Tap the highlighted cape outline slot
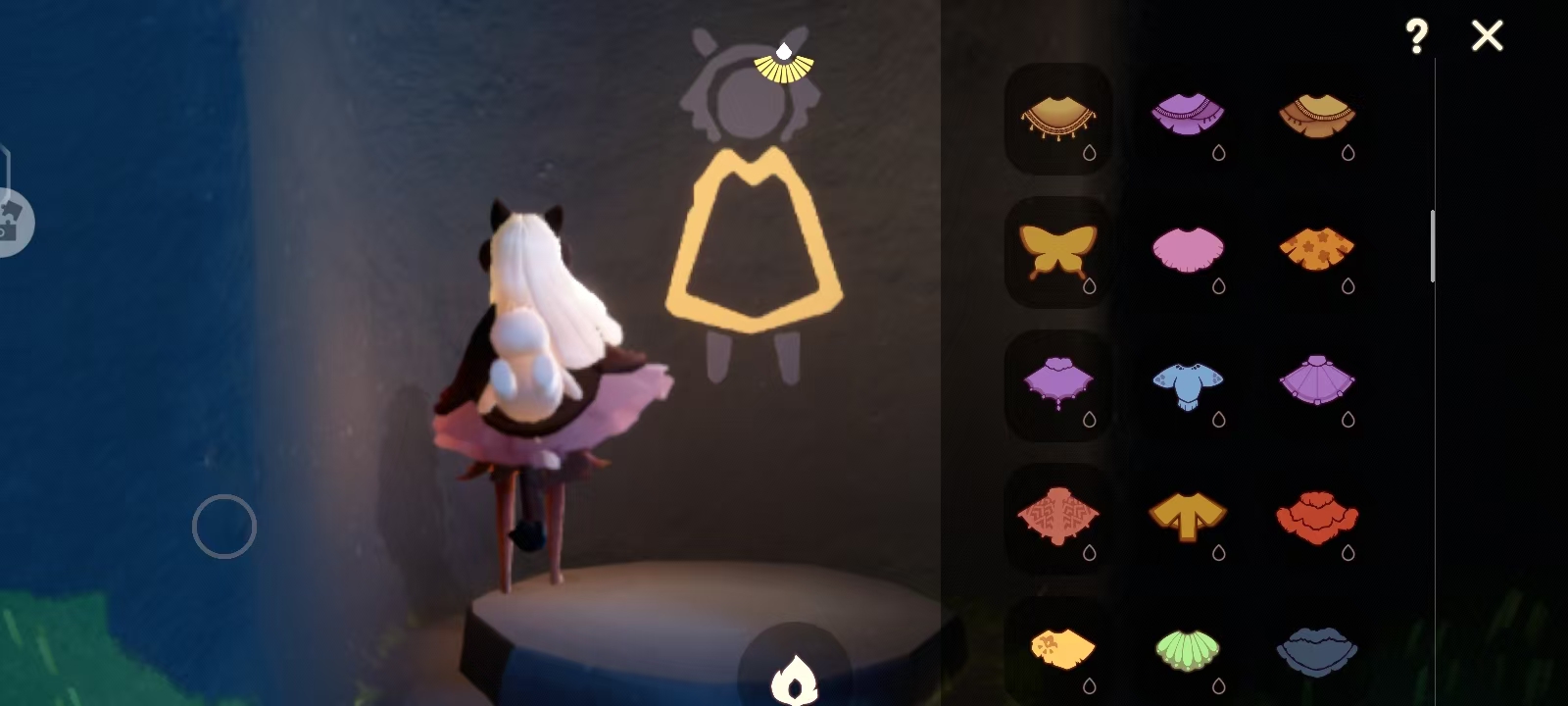Screen dimensions: 1568x706 (754, 243)
